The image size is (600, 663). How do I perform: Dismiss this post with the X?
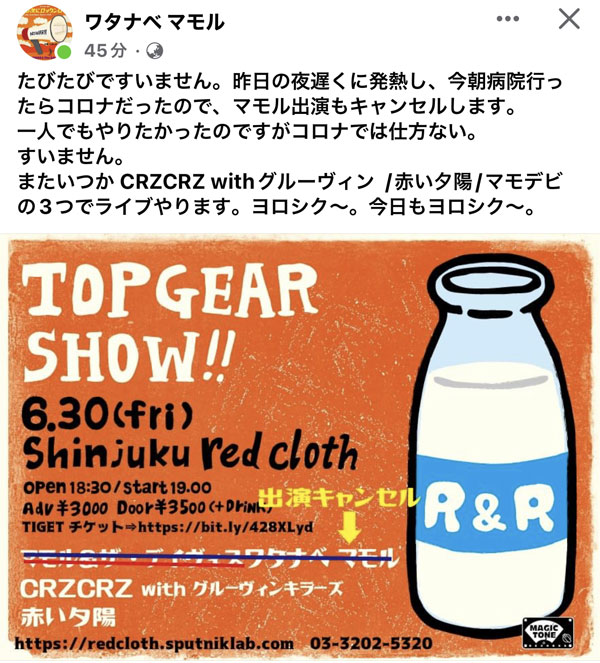tap(569, 19)
